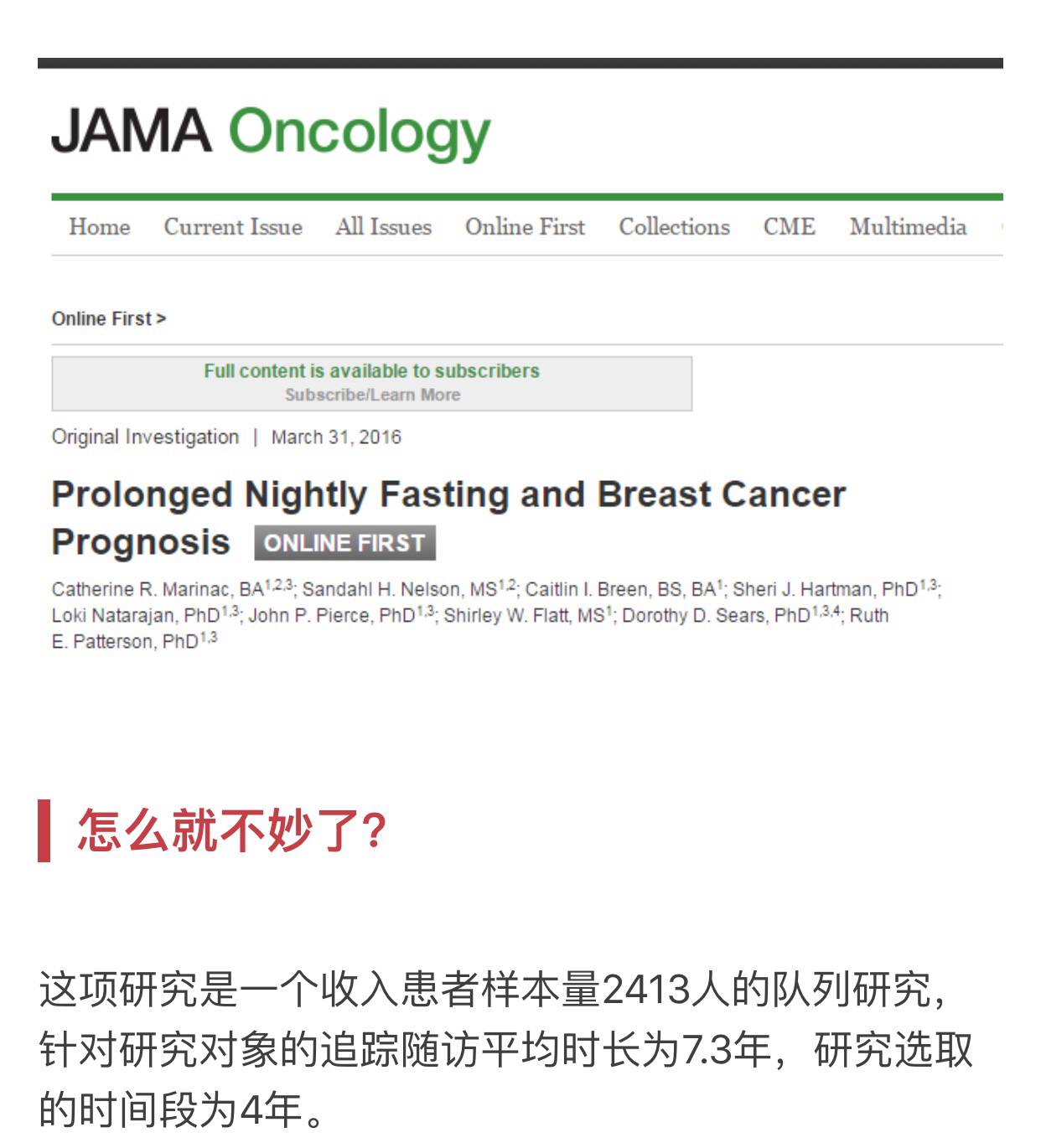This screenshot has width=1041, height=1148.
Task: Open the JAMA Oncology article screenshot image
Action: pyautogui.click(x=520, y=360)
